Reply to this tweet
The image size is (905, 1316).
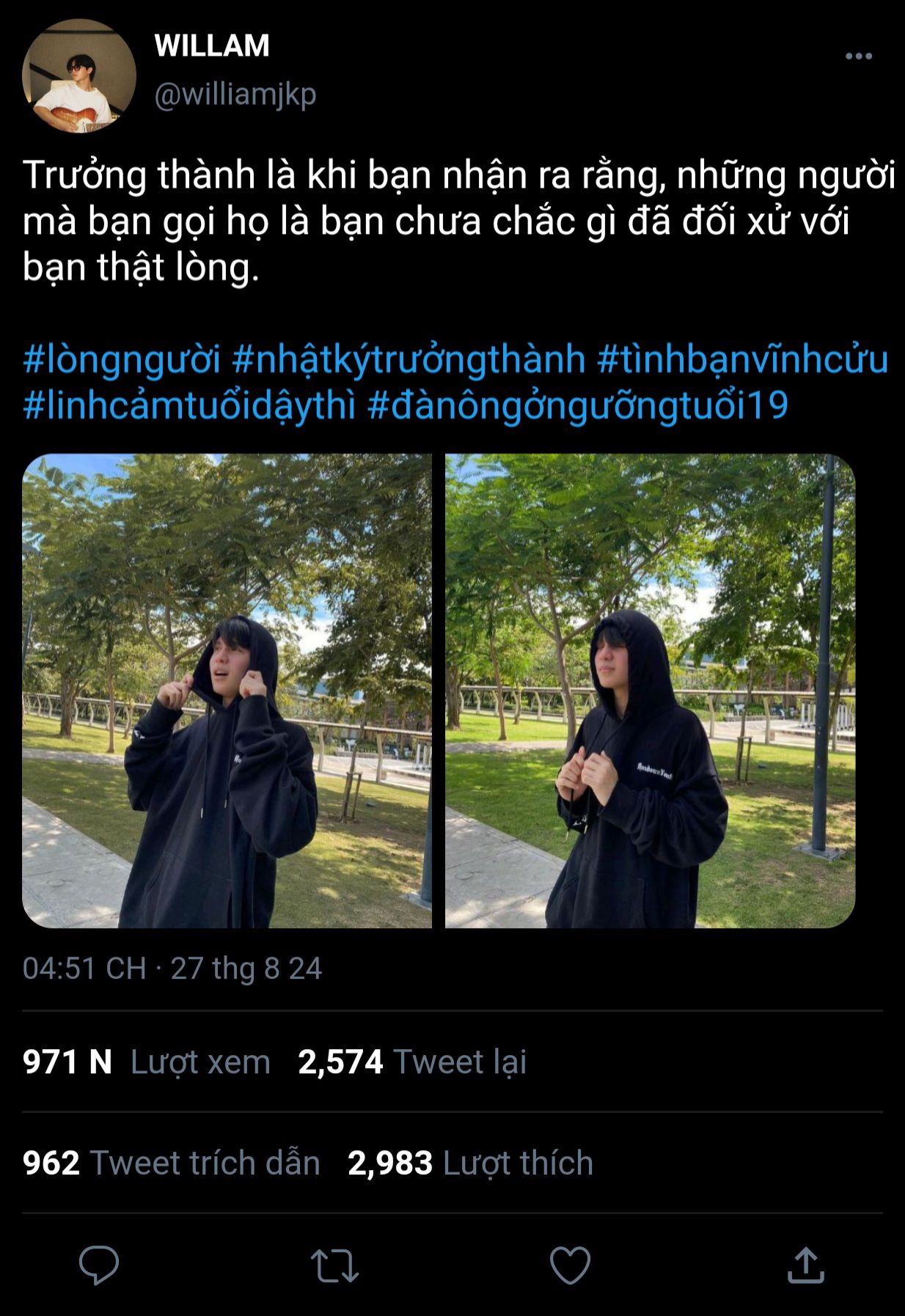[x=99, y=1265]
